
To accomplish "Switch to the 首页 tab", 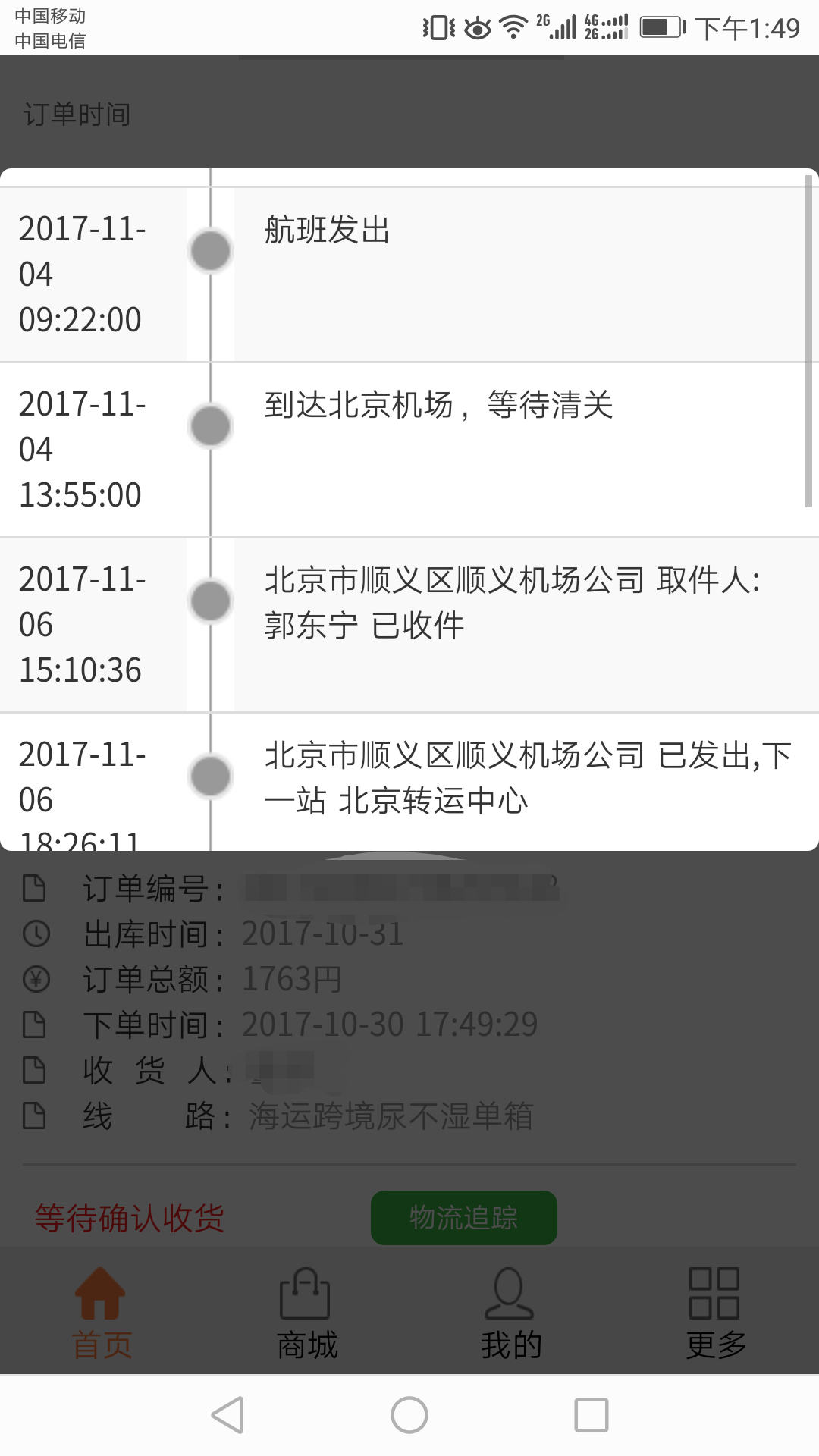I will point(102,1313).
